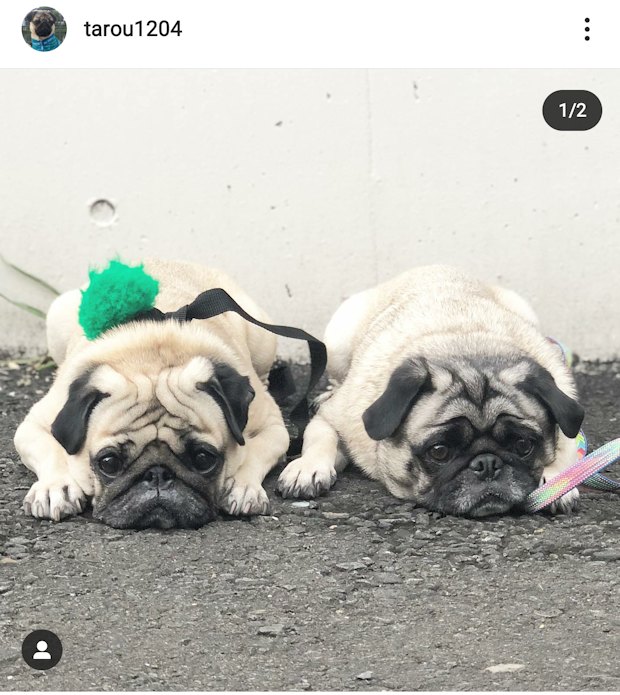This screenshot has width=620, height=695.
Task: Open tarou1204's profile picture
Action: (44, 29)
